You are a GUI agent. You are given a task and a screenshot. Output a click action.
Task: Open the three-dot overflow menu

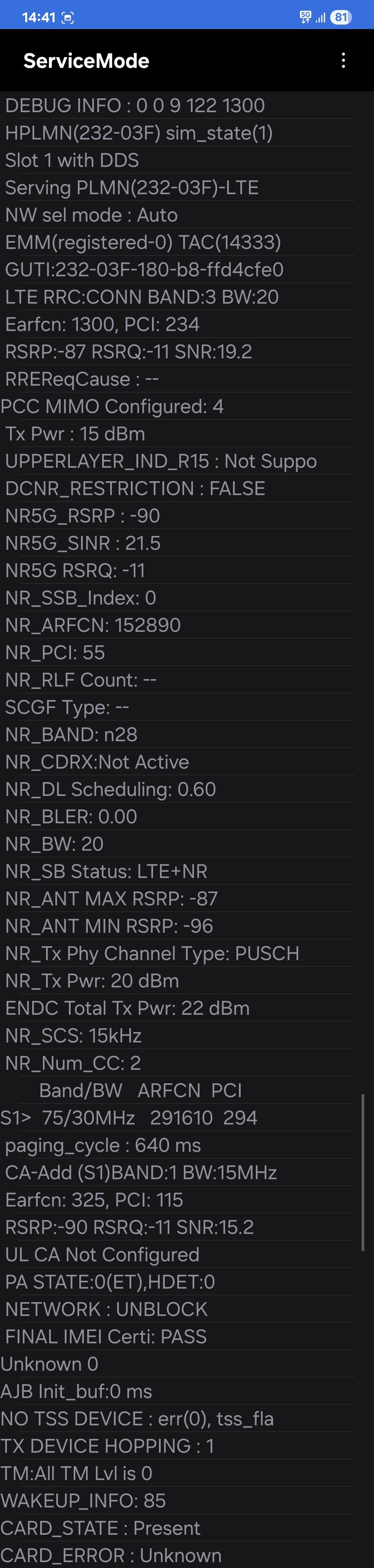(x=344, y=60)
